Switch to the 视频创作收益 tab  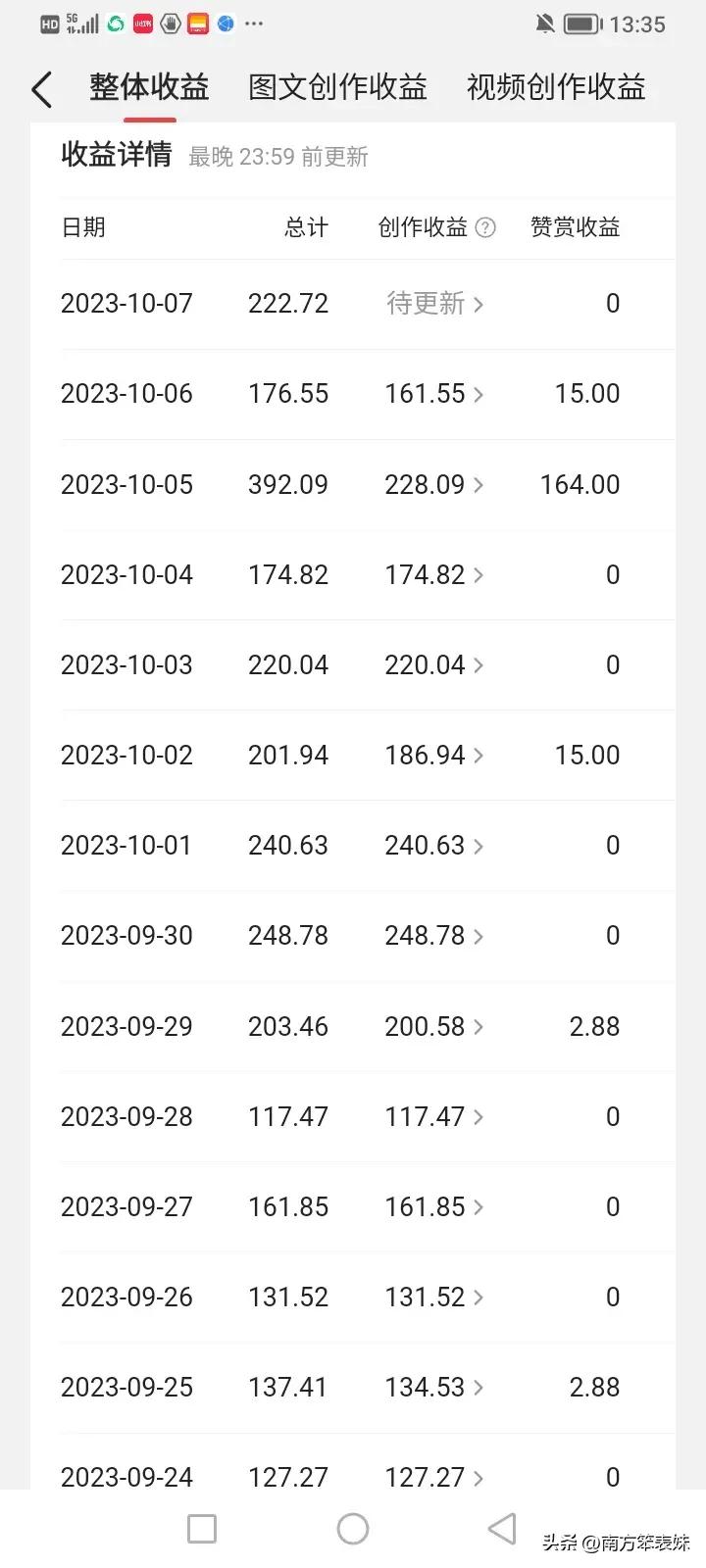point(555,88)
